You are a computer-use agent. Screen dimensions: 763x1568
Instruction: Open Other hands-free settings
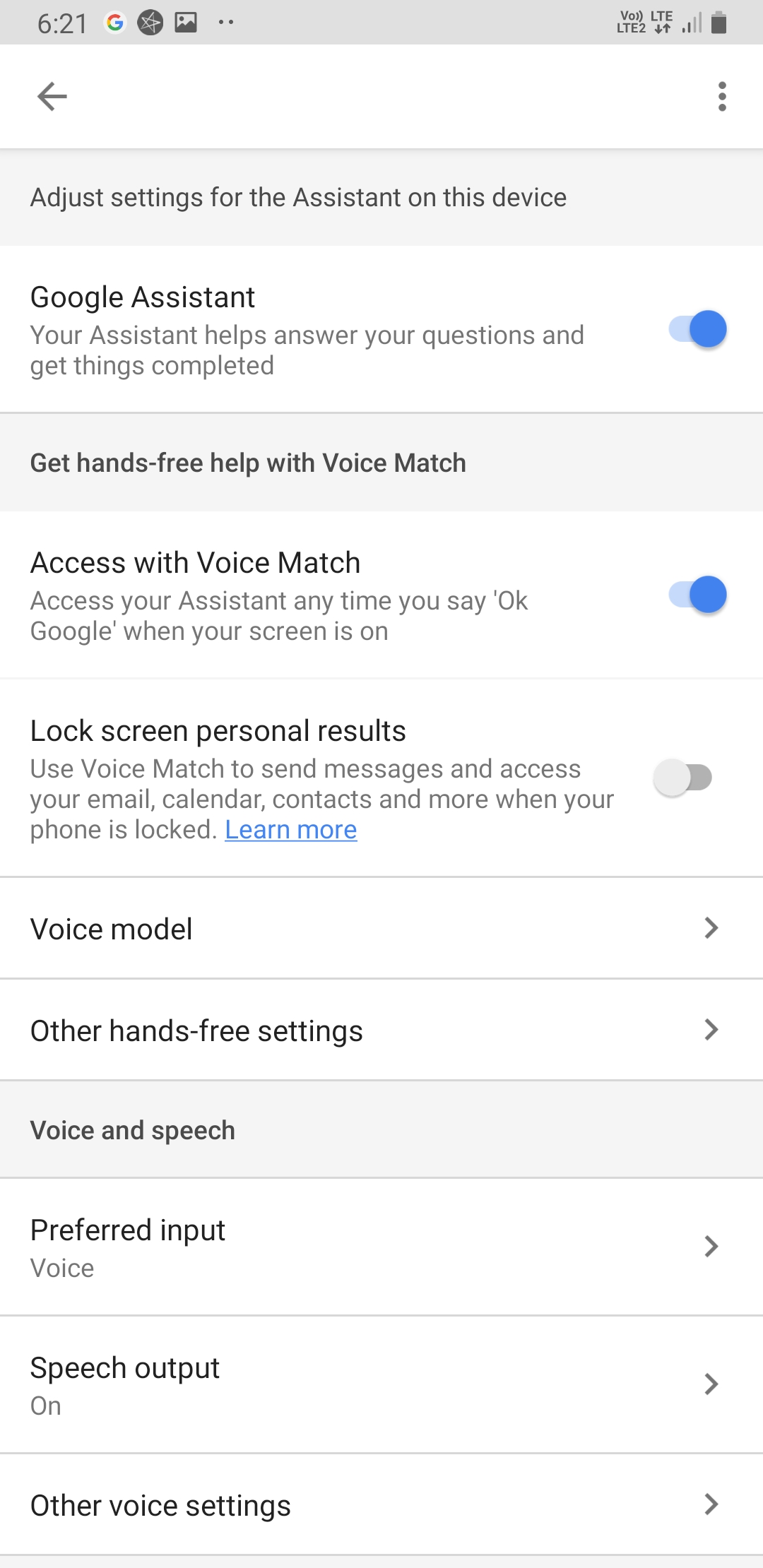coord(381,1030)
